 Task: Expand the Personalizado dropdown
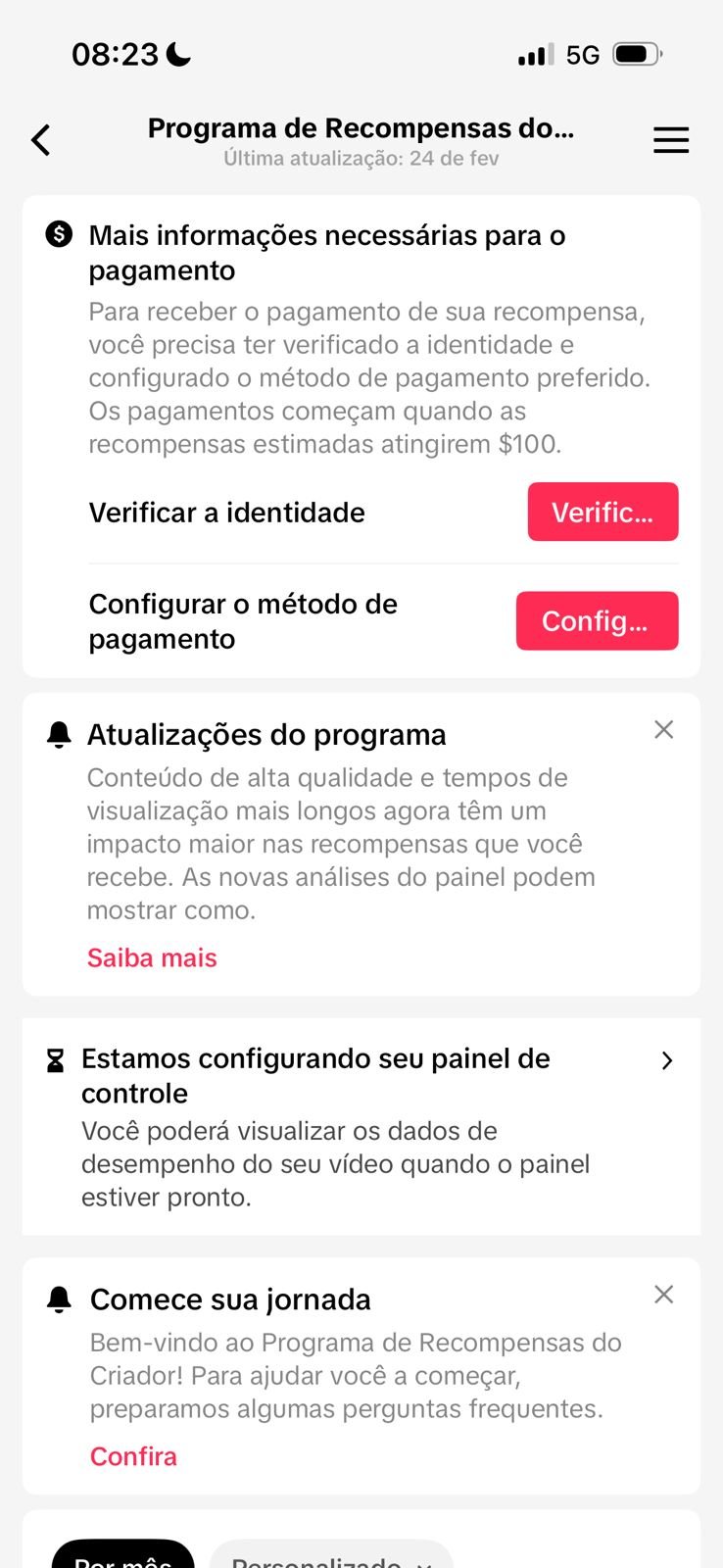(331, 1558)
